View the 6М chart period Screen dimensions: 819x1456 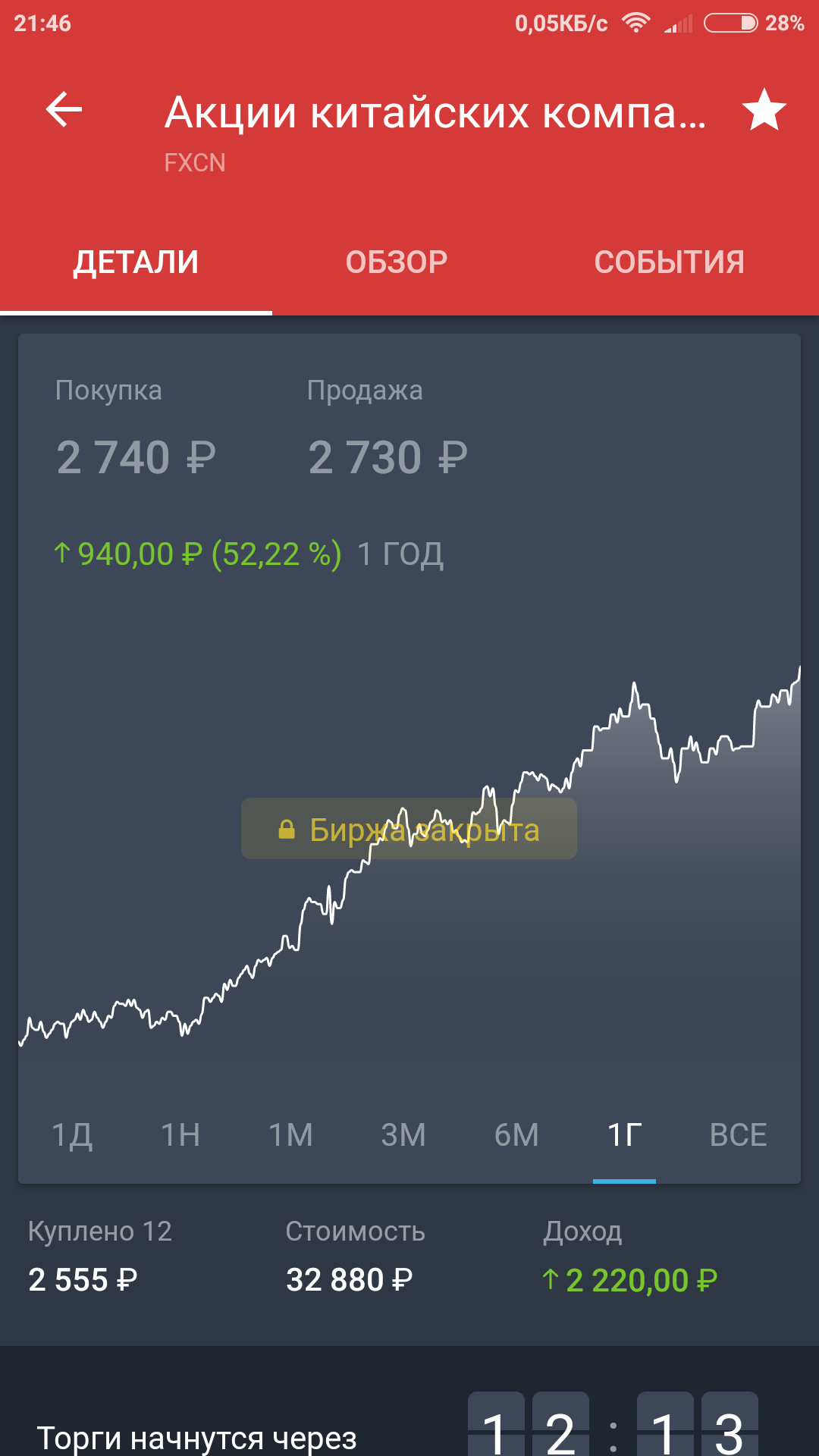point(516,1135)
